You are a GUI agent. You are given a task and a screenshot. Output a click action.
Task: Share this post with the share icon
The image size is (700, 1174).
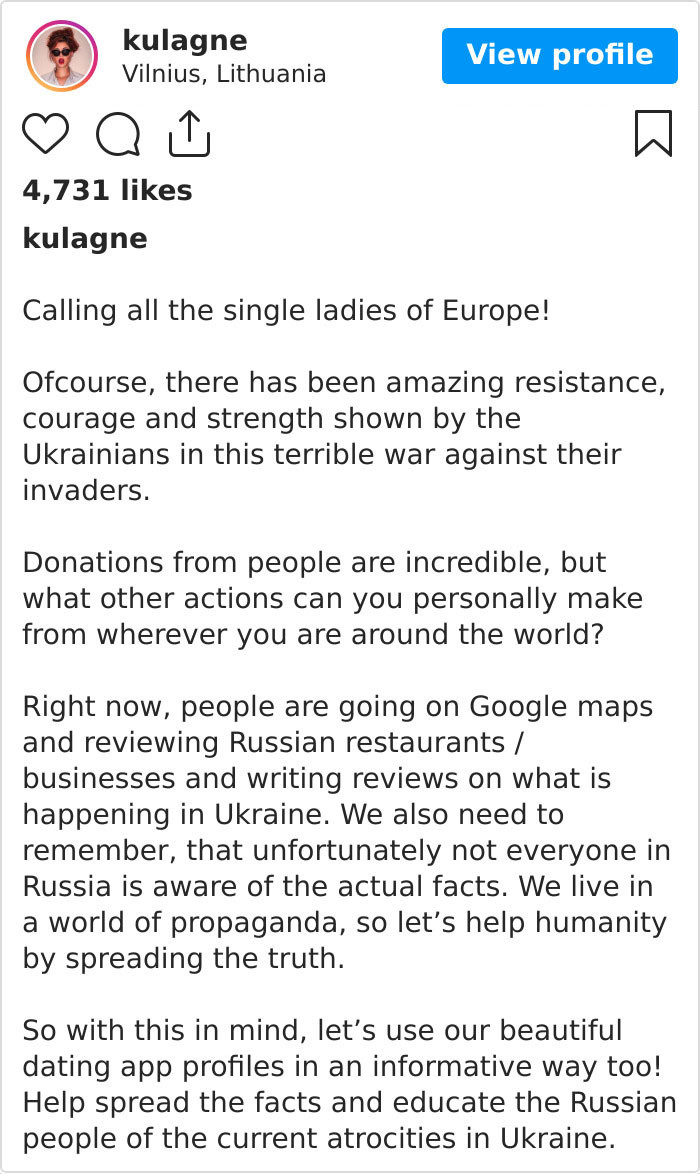coord(189,133)
